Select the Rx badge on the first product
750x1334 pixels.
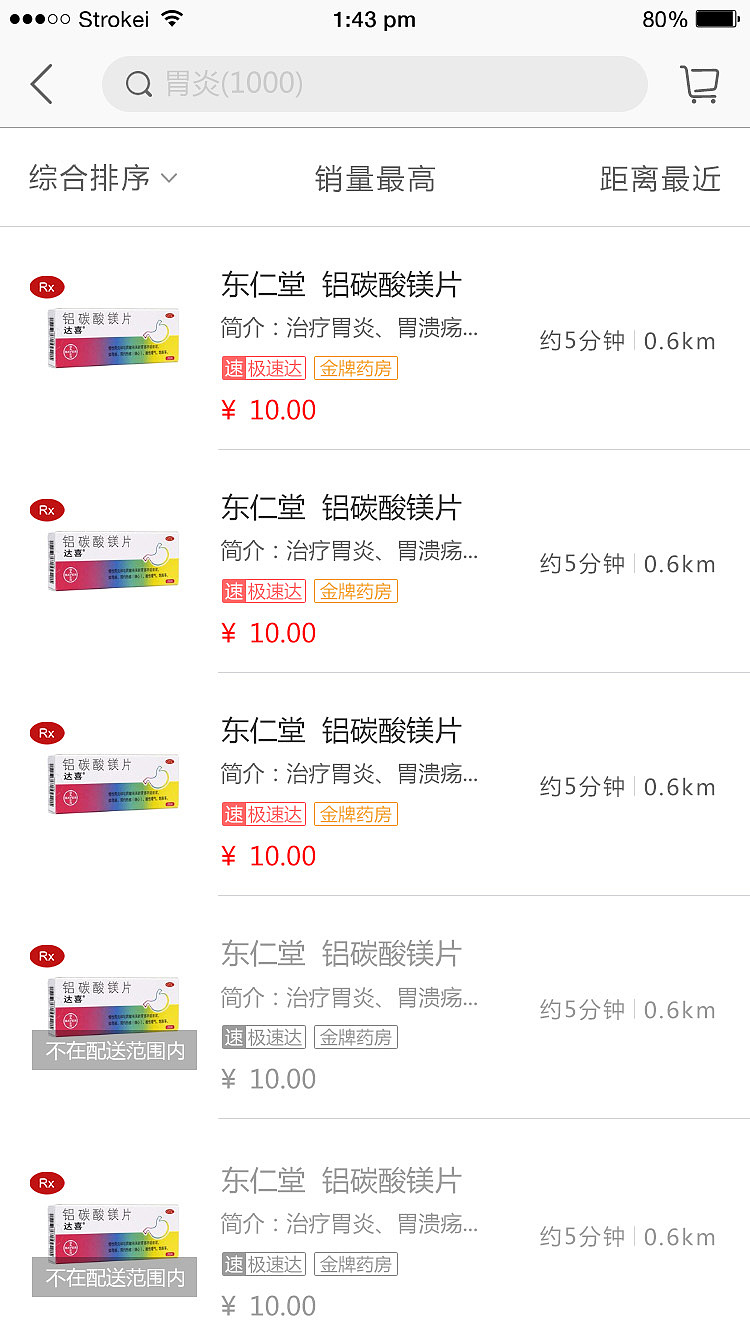pyautogui.click(x=46, y=287)
